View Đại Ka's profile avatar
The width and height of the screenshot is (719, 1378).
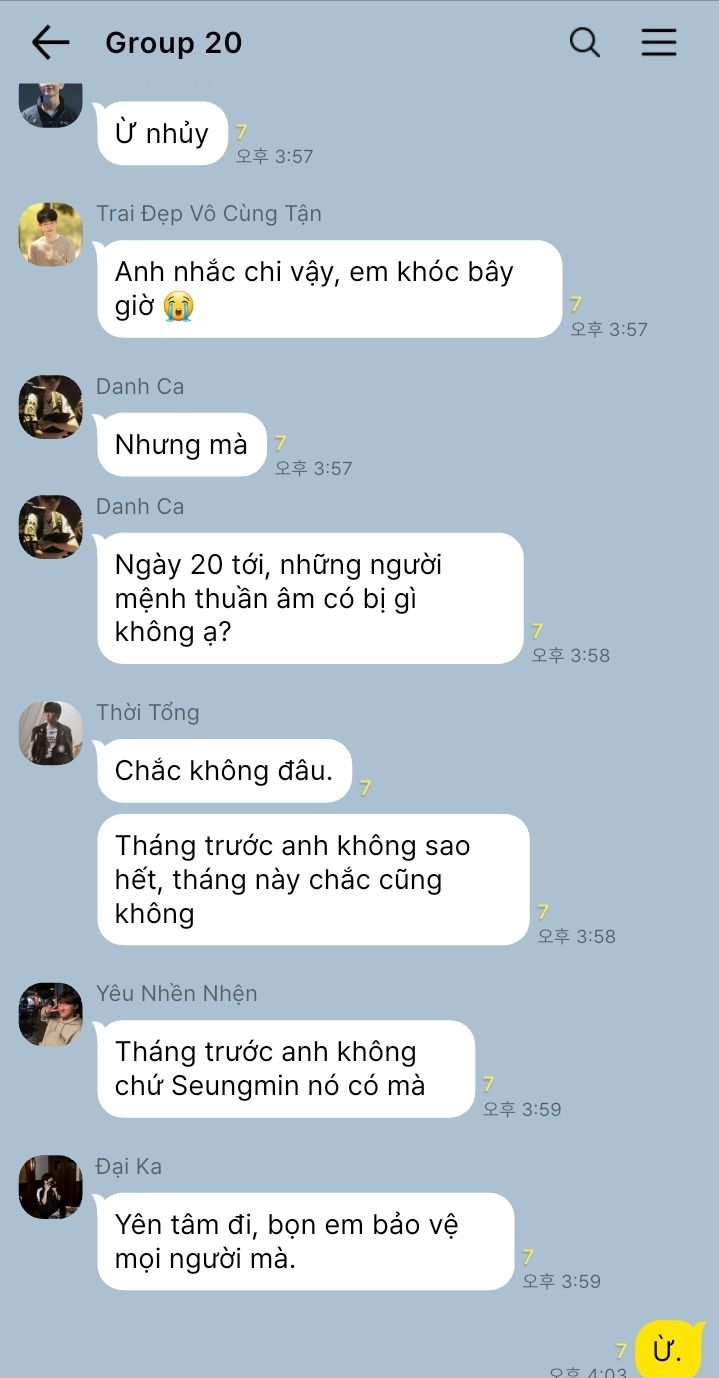coord(51,1187)
